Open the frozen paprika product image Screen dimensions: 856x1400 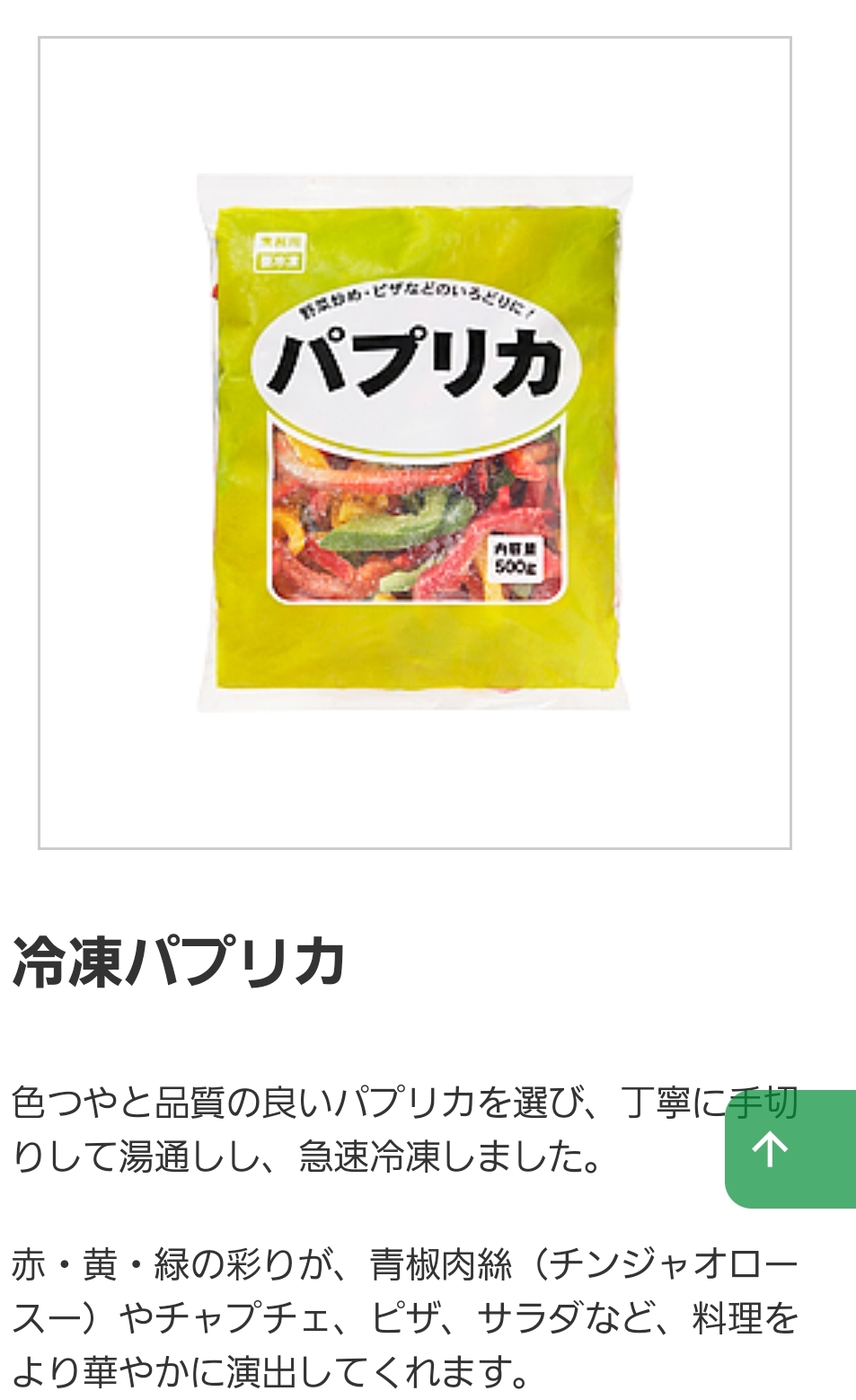tap(414, 443)
